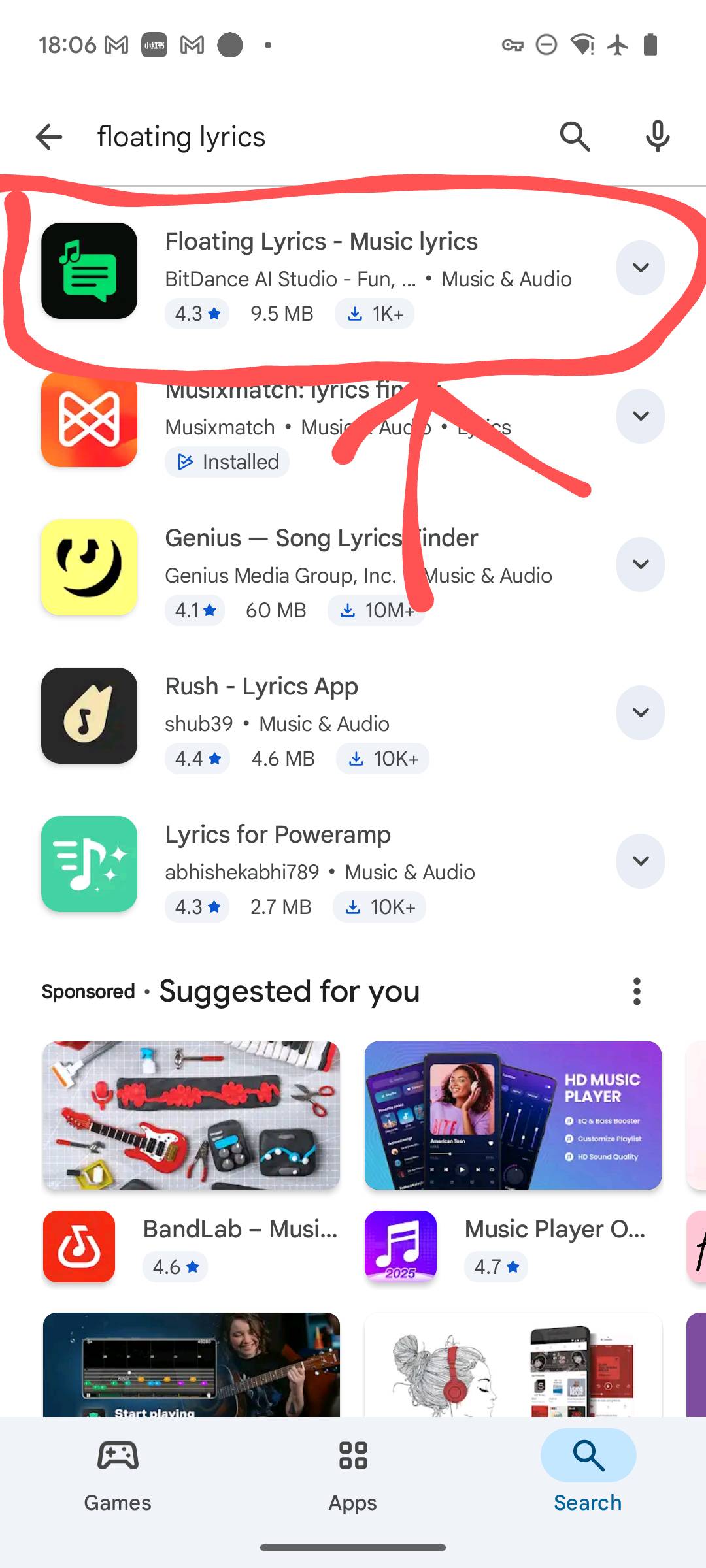The height and width of the screenshot is (1568, 706).
Task: Open Genius — Song Lyrics Finder
Action: [x=321, y=538]
